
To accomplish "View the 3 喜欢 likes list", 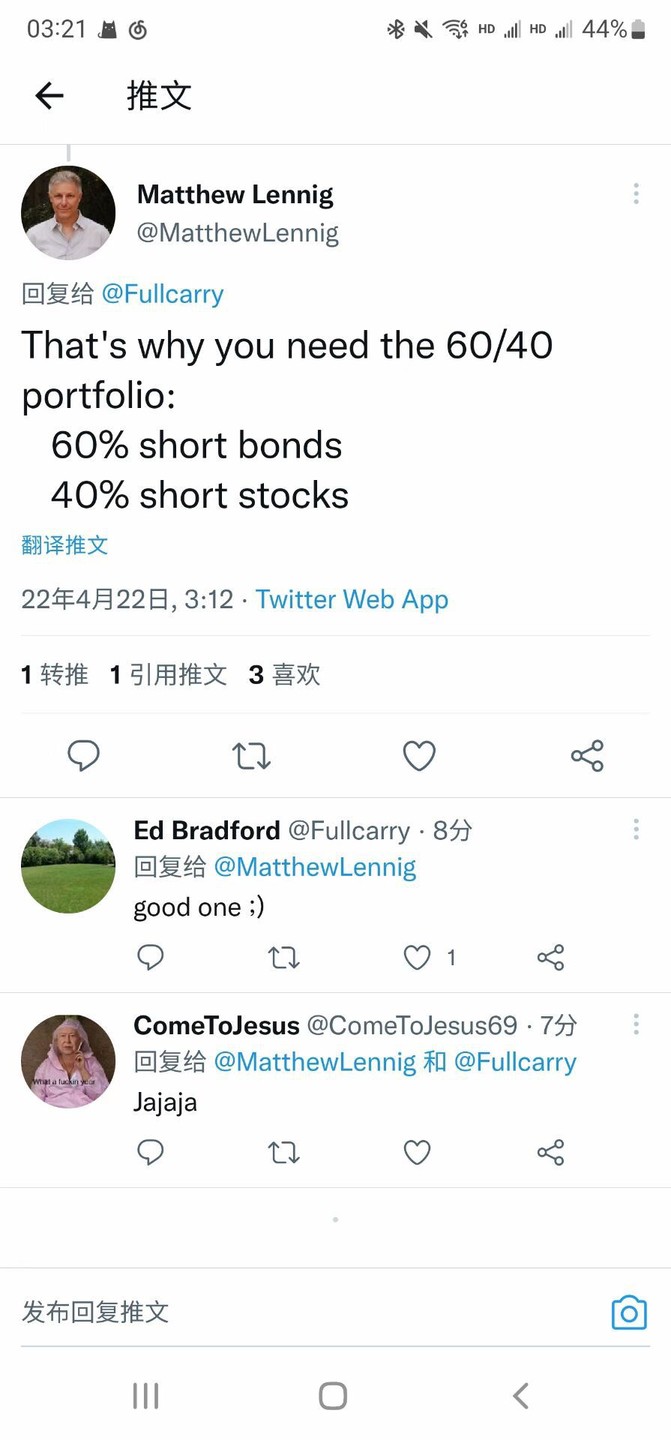I will [285, 675].
